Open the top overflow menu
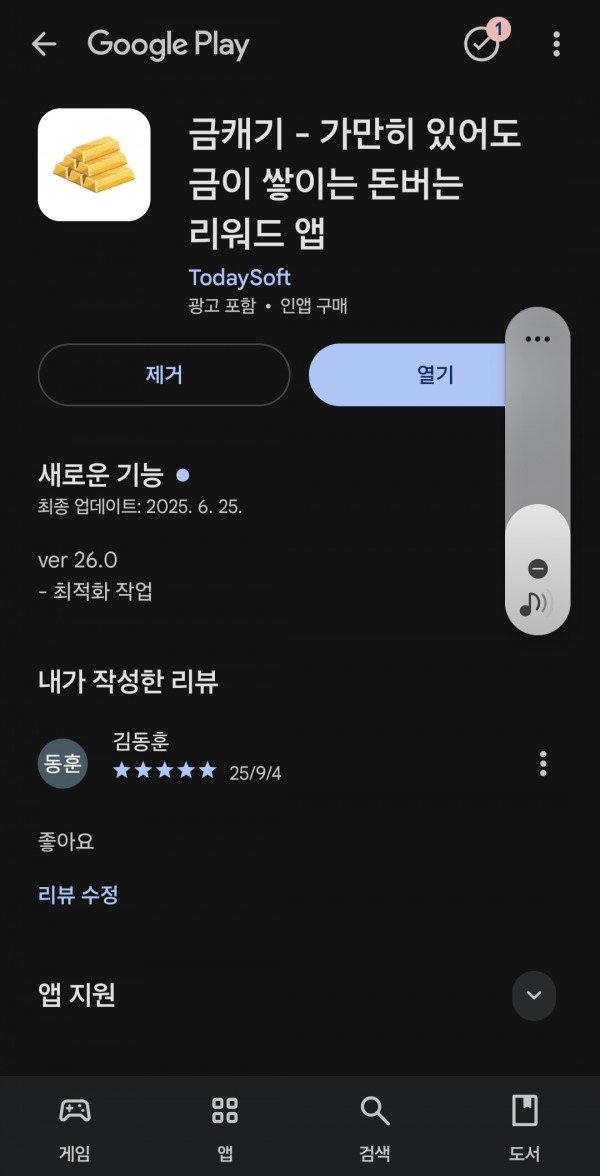 (x=556, y=44)
